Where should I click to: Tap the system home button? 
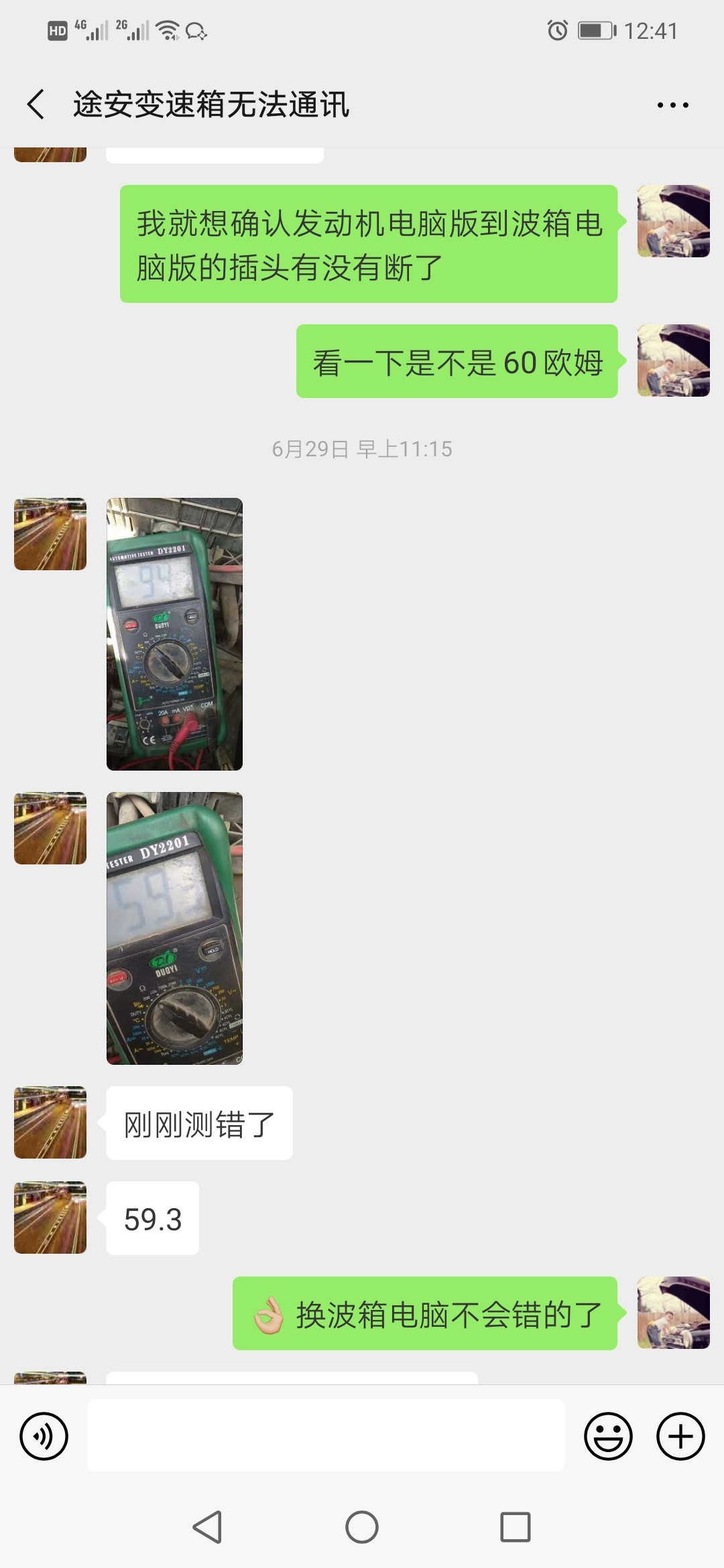362,1527
